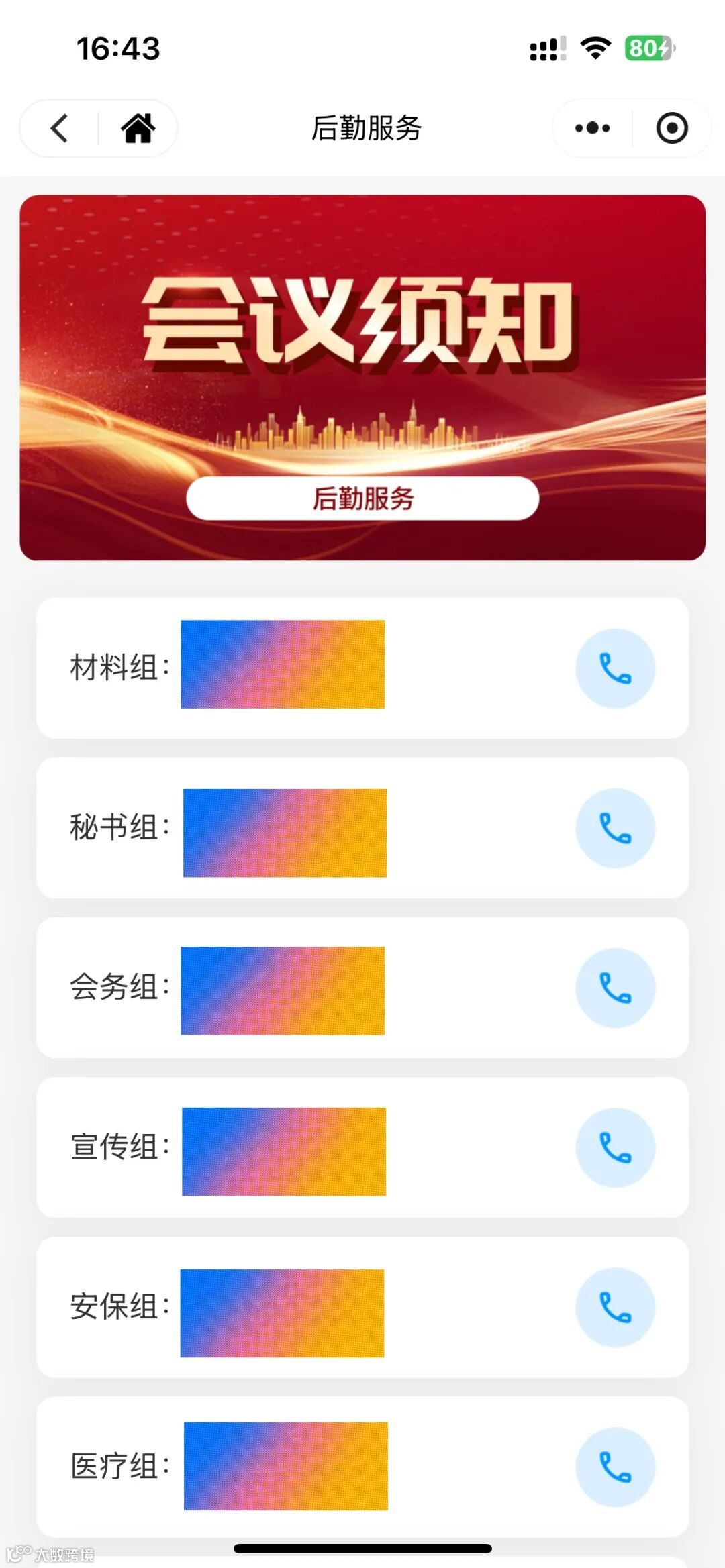The width and height of the screenshot is (725, 1568).
Task: Dial the 医疗组 contact
Action: (x=615, y=1467)
